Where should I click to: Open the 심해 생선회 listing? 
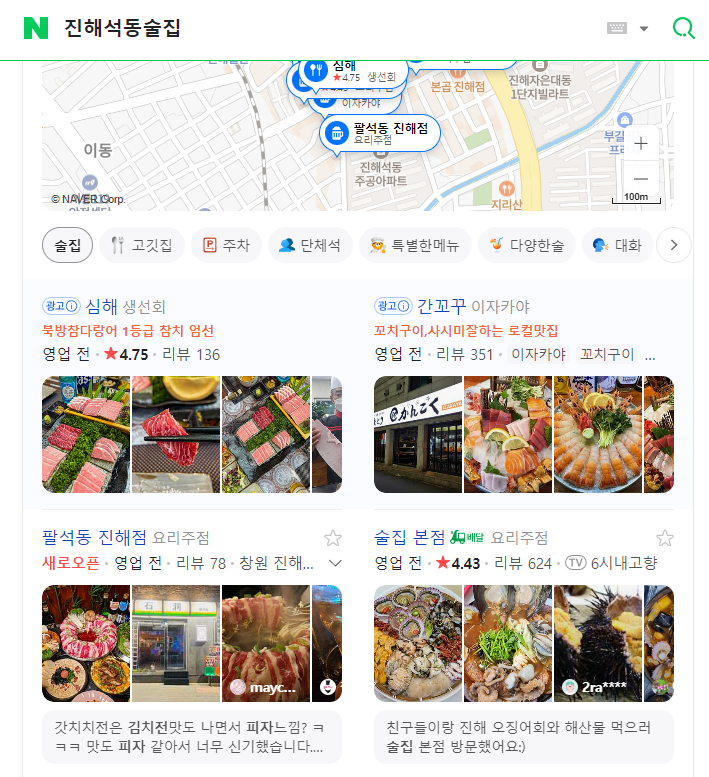(102, 306)
